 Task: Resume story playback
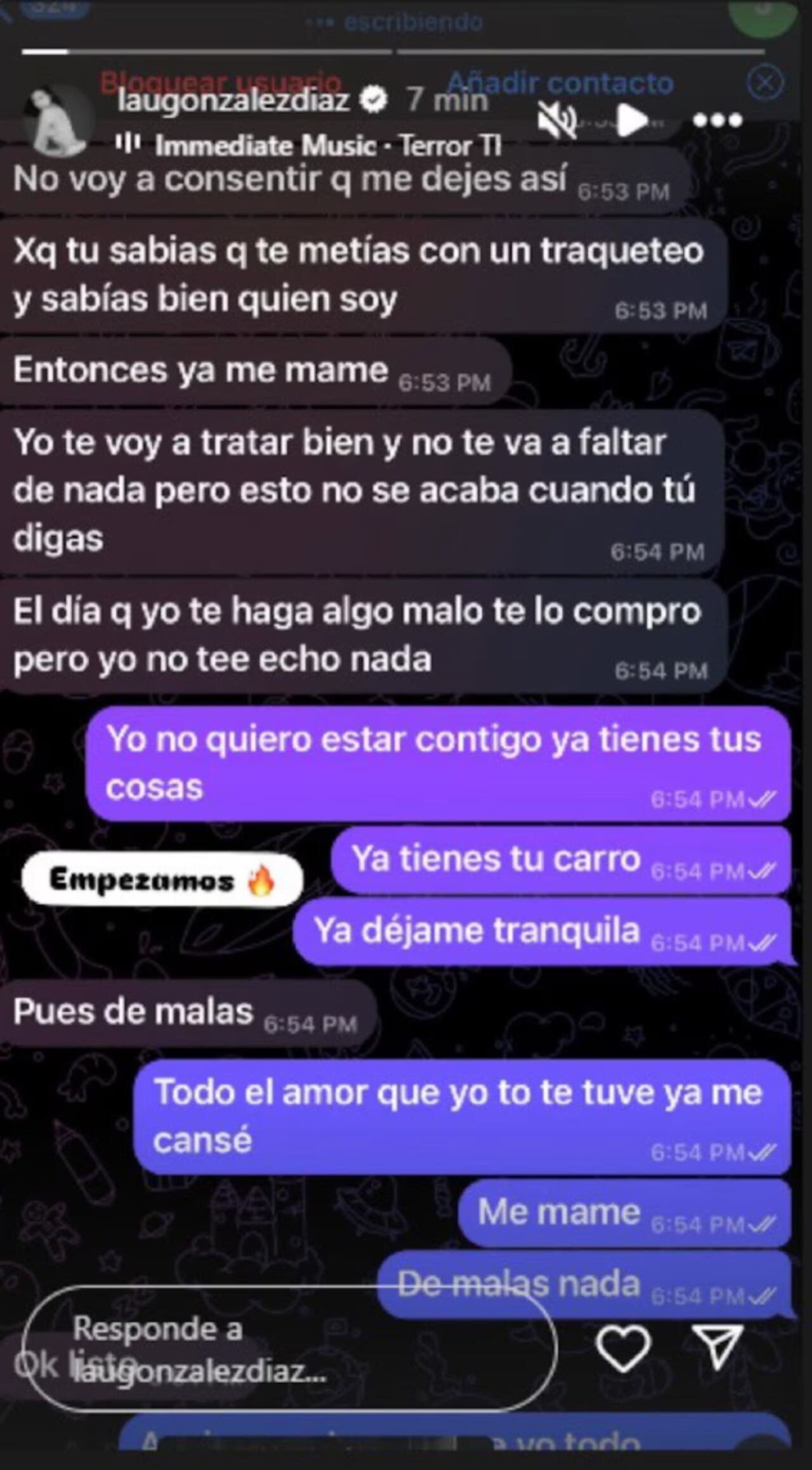(x=631, y=119)
